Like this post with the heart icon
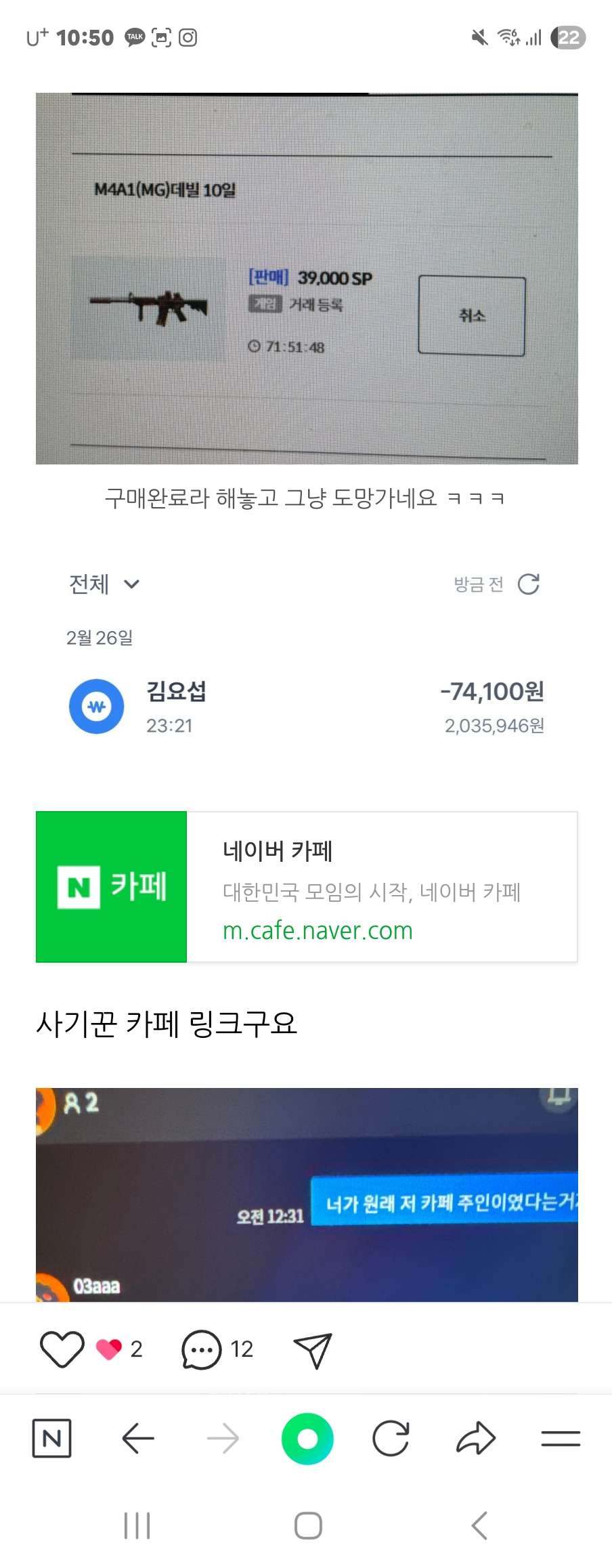 [x=62, y=1349]
